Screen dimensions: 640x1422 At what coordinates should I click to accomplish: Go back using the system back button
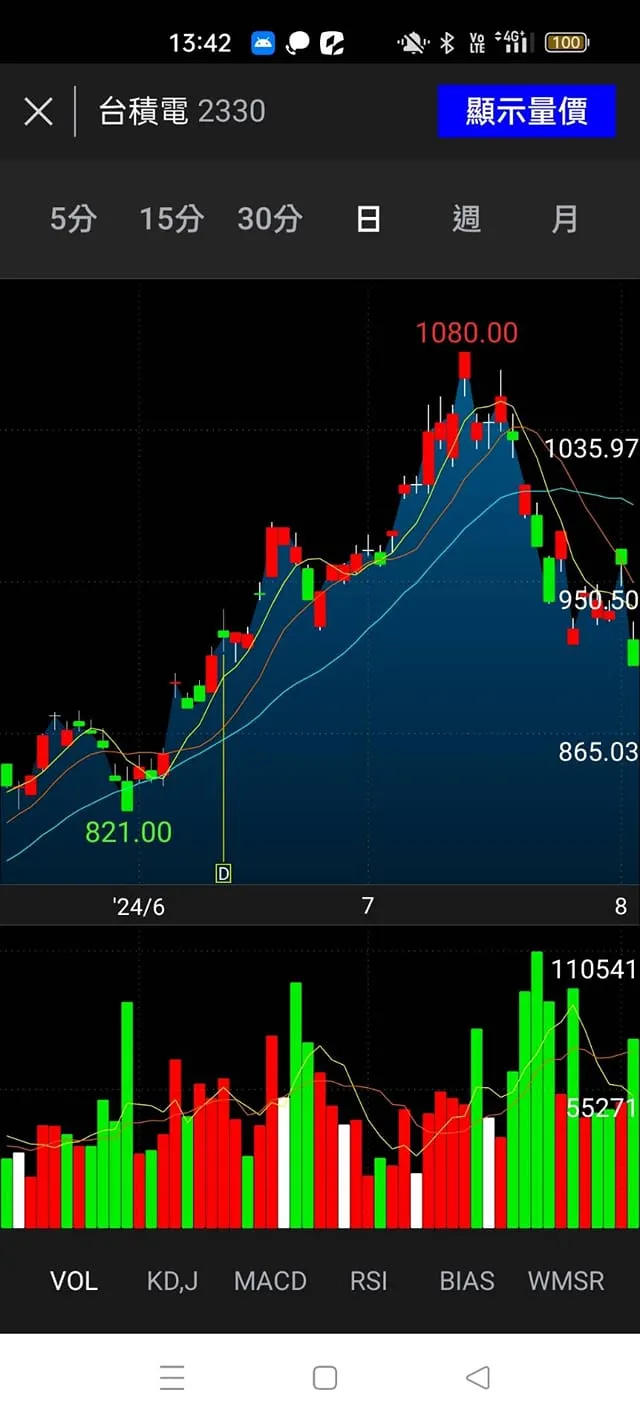[x=478, y=1378]
